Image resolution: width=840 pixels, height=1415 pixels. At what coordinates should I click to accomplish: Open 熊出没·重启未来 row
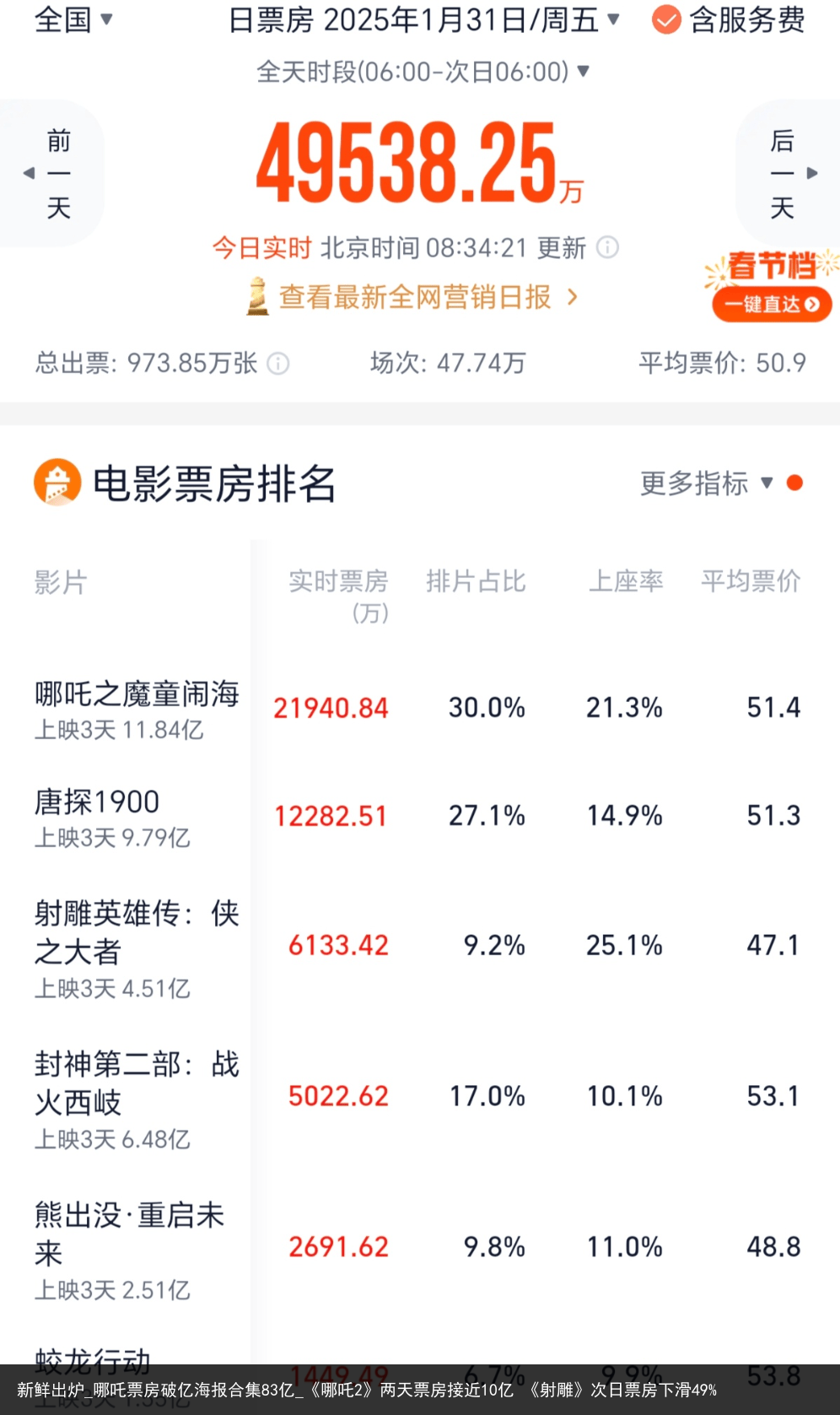pyautogui.click(x=420, y=1249)
